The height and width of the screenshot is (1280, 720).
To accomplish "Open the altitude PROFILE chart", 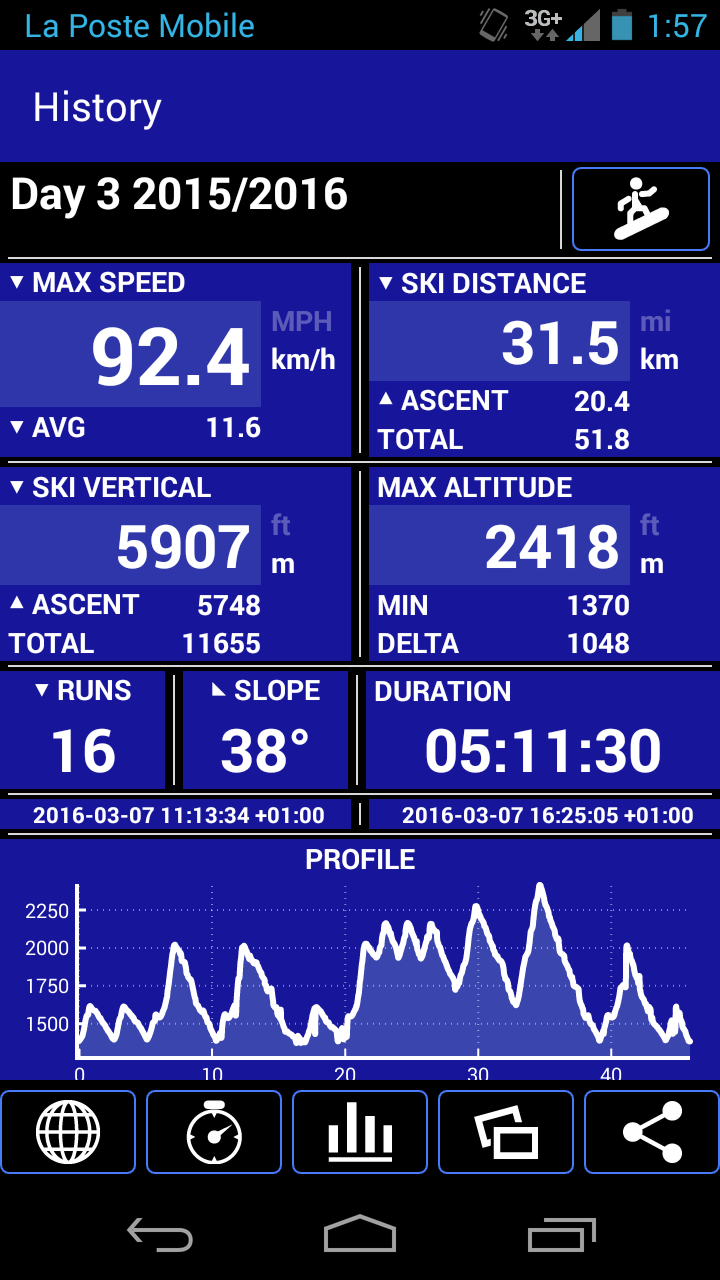I will click(360, 960).
